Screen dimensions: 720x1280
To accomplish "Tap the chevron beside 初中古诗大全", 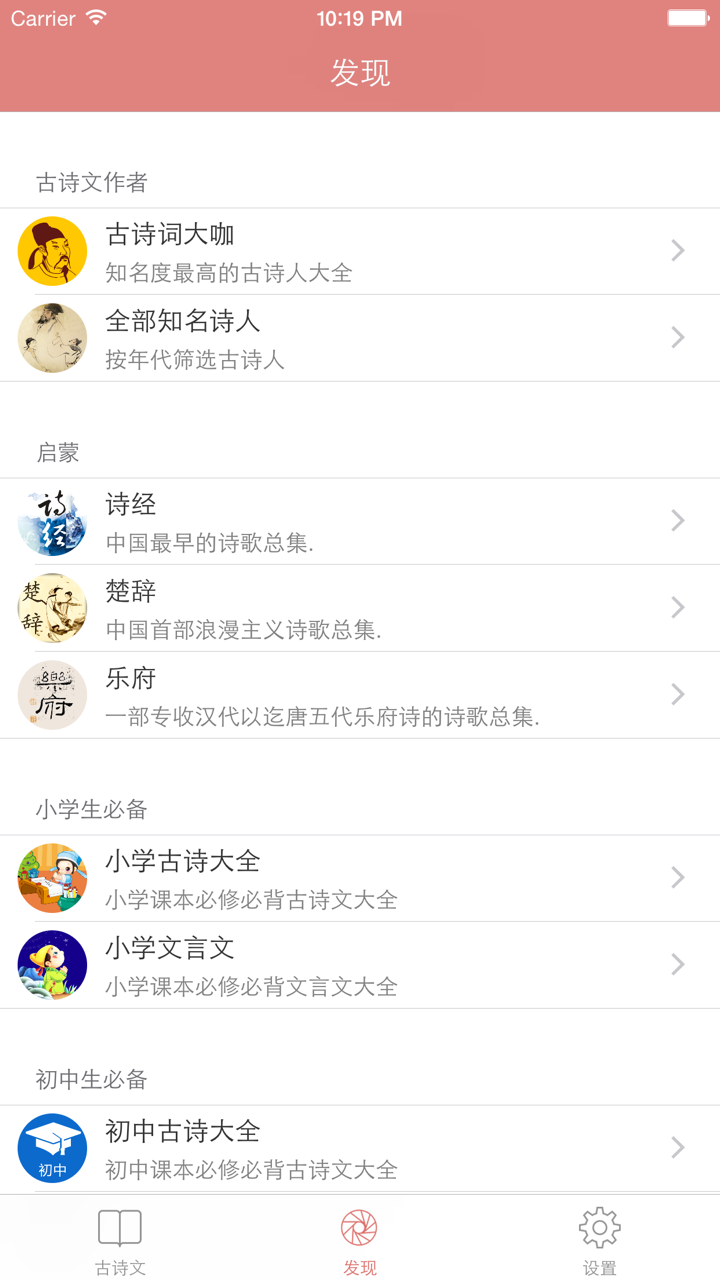I will (x=676, y=1148).
